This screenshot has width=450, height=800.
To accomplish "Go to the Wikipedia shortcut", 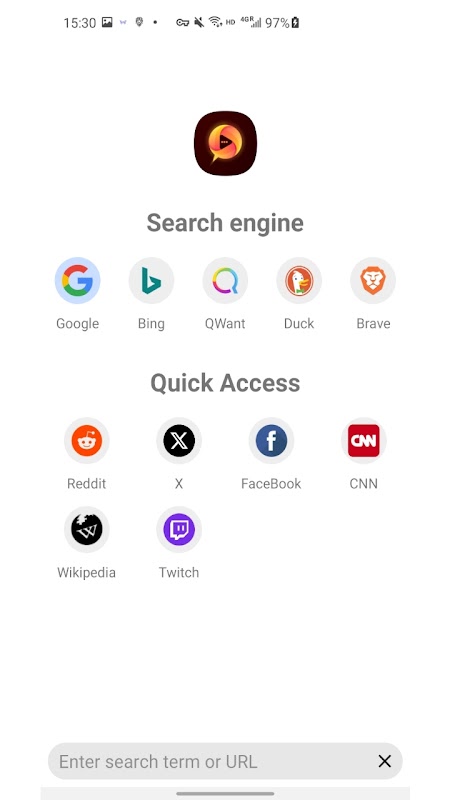I will (87, 529).
